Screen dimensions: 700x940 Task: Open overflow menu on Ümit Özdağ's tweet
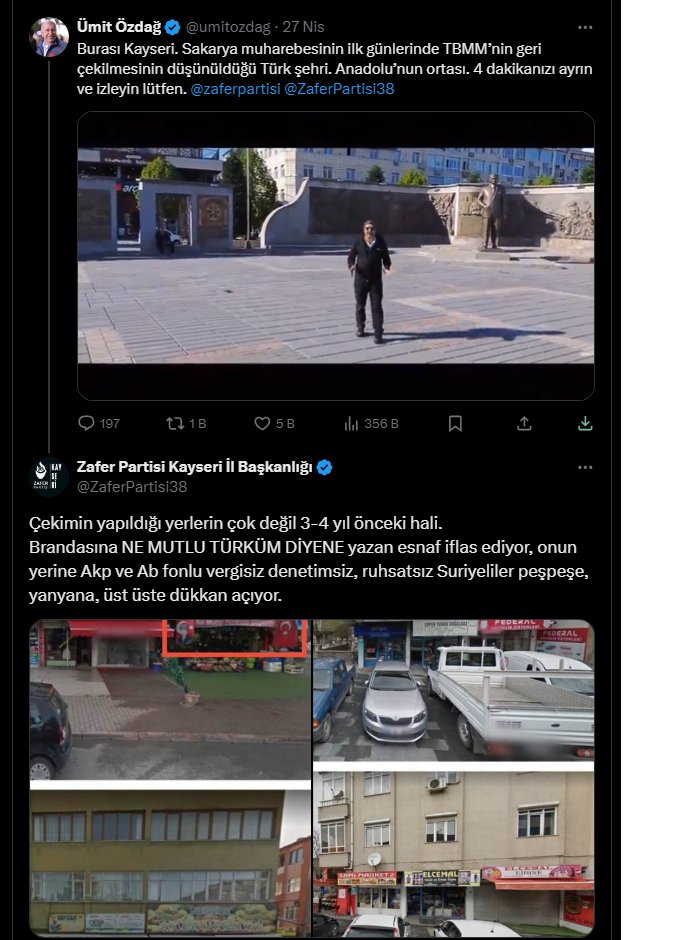[x=585, y=26]
